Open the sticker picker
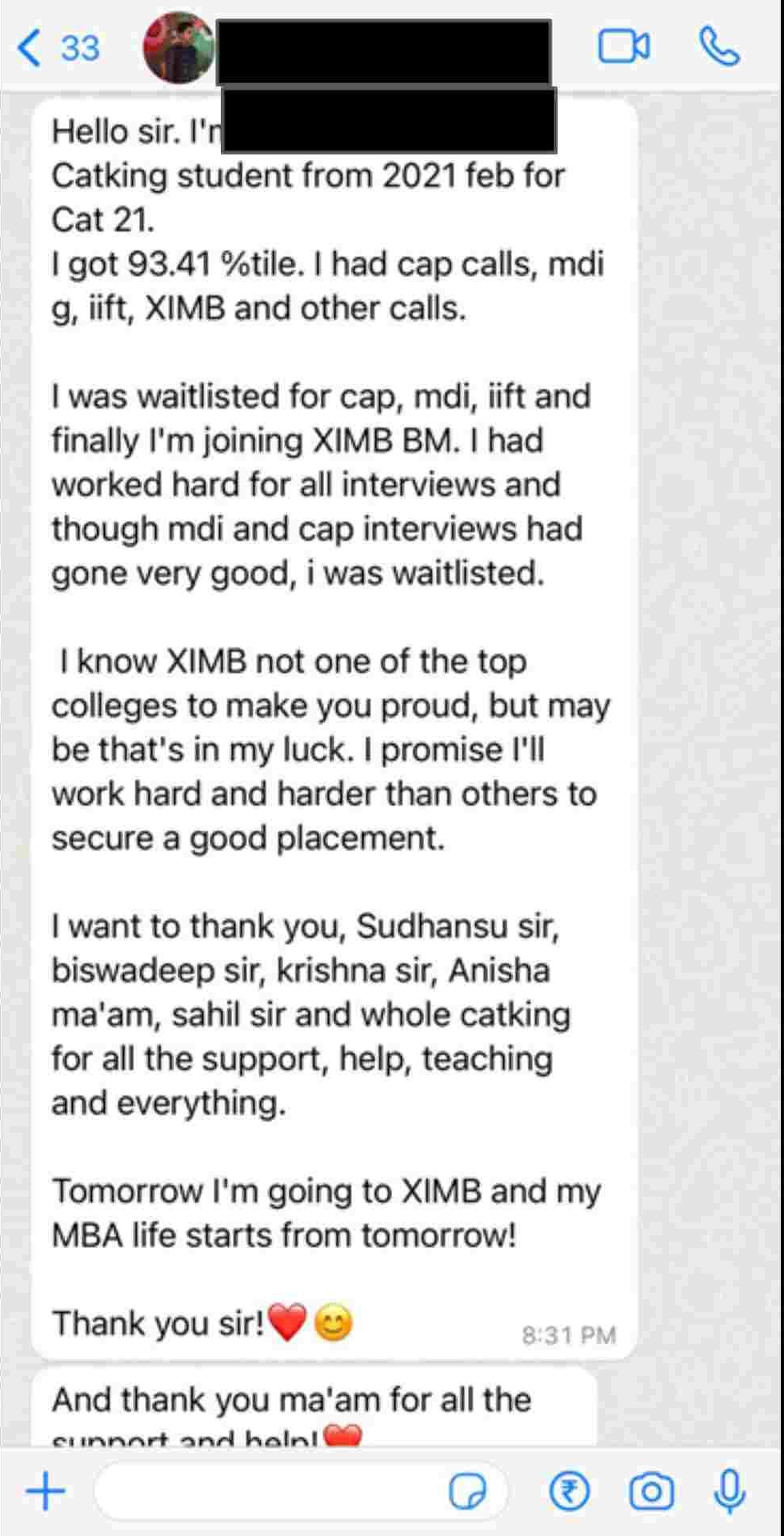784x1536 pixels. (x=467, y=1491)
